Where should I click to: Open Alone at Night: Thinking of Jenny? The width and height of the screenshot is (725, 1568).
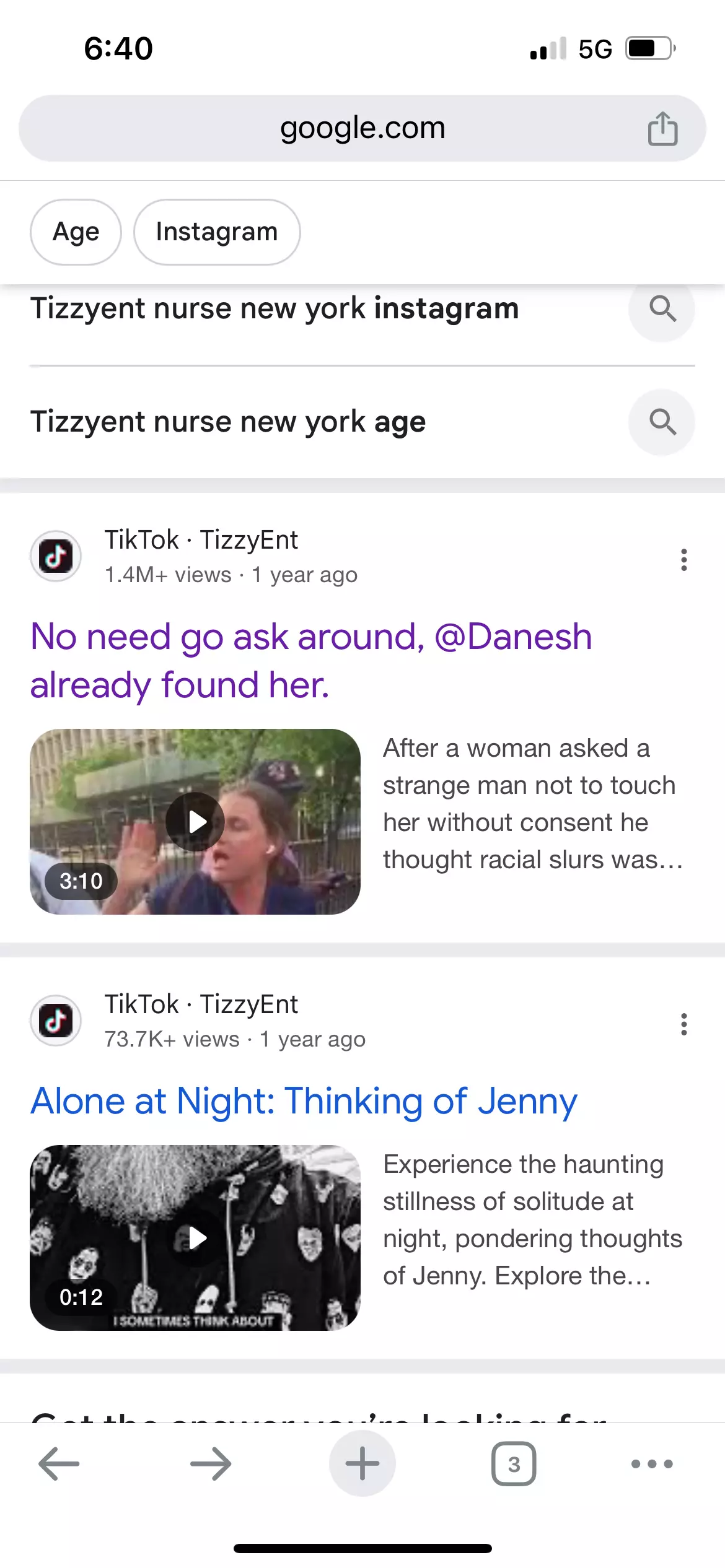[x=304, y=1101]
